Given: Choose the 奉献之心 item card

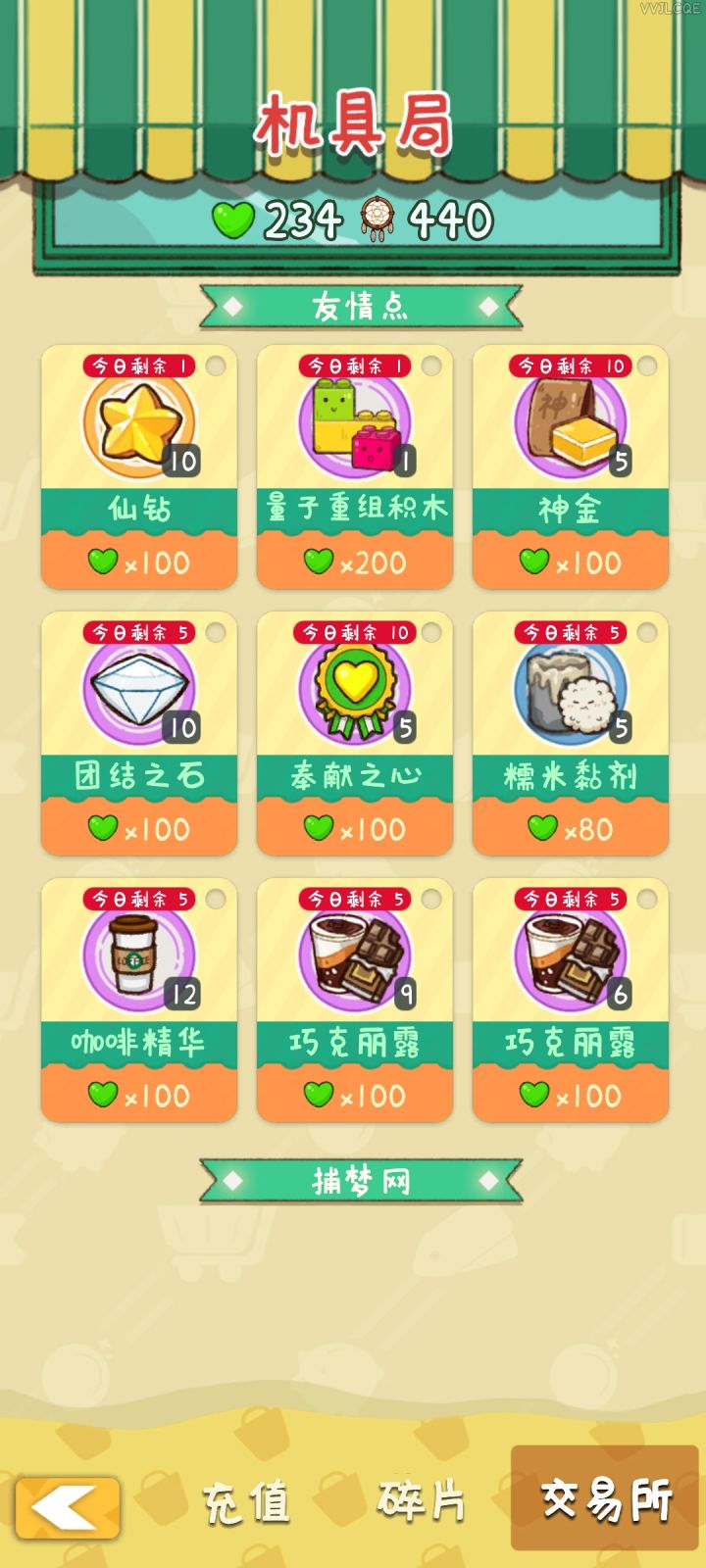Looking at the screenshot, I should click(x=355, y=734).
